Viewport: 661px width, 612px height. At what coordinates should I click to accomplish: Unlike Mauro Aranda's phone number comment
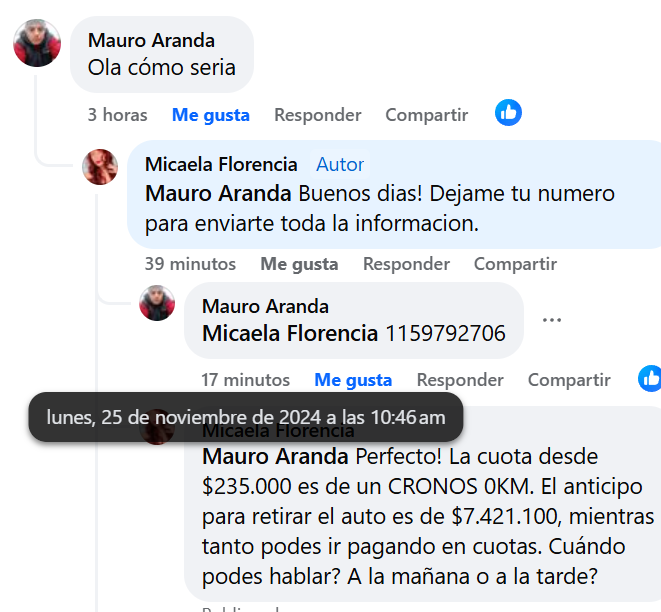[x=353, y=380]
